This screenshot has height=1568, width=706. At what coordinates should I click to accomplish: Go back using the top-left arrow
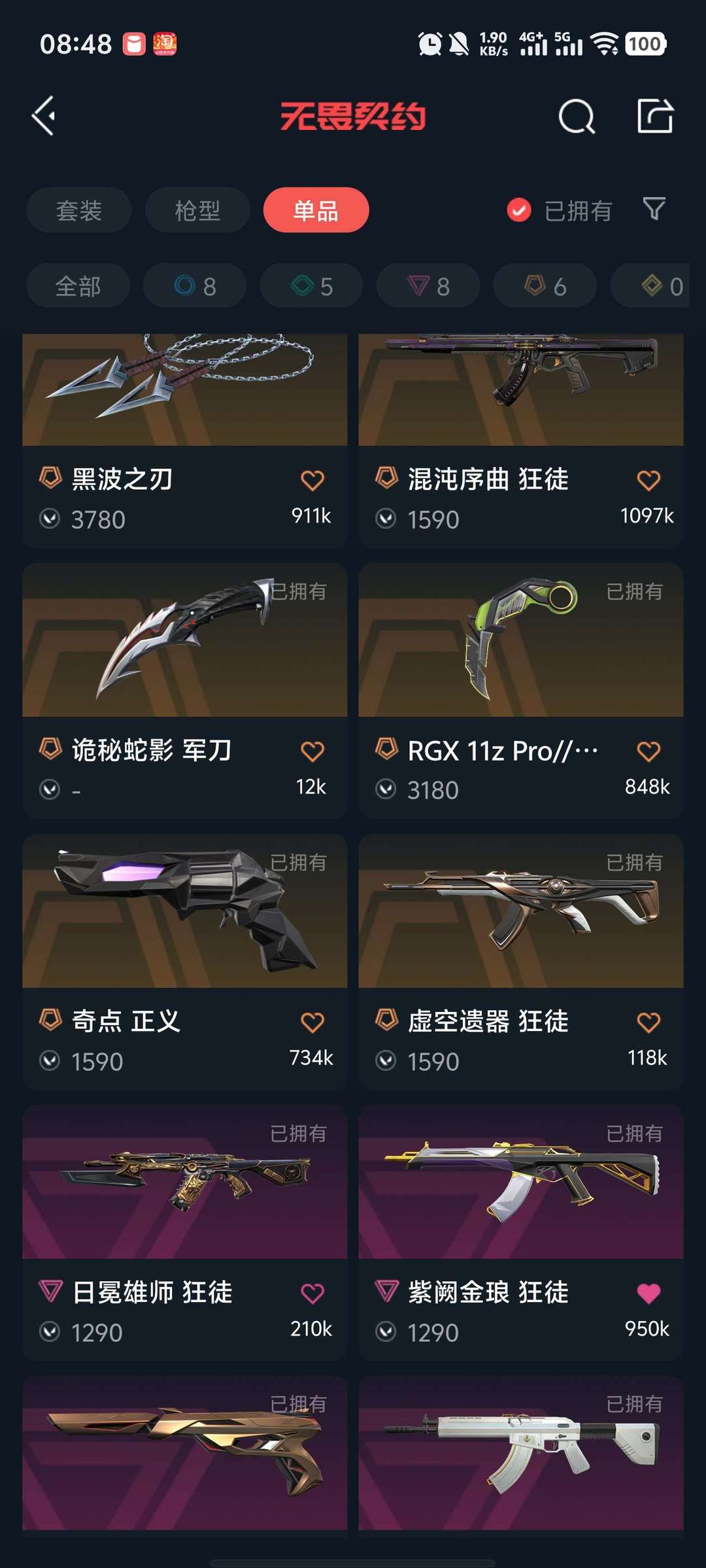click(44, 116)
